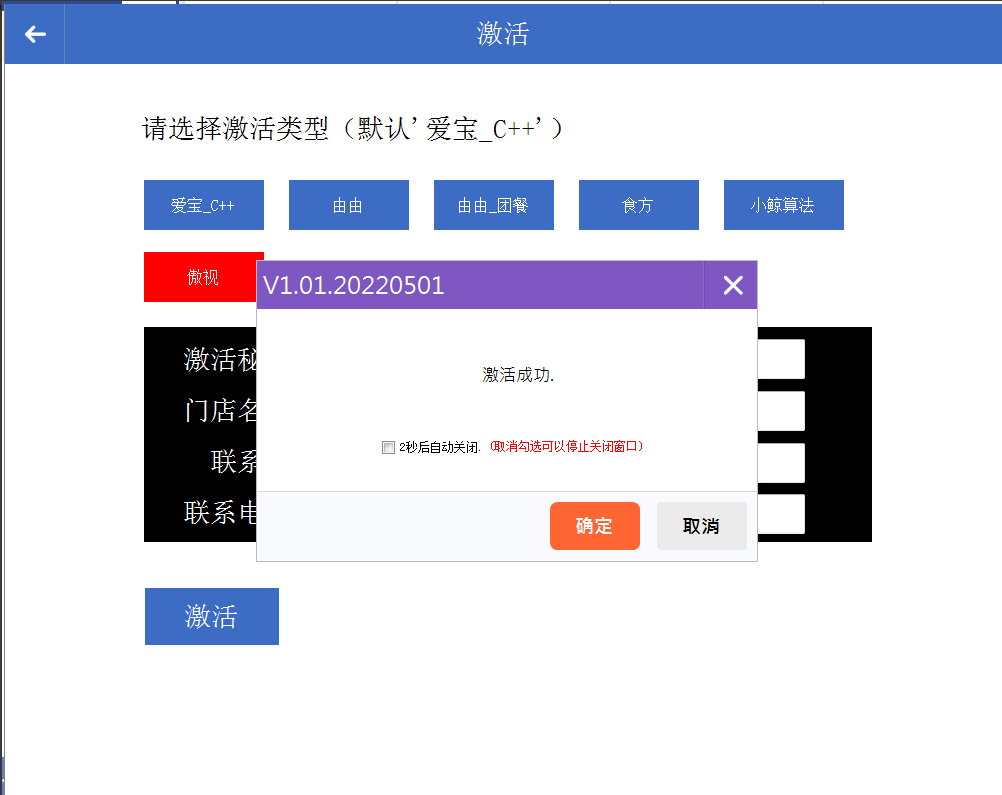Viewport: 1002px width, 795px height.
Task: Tap the blue 激活 button
Action: tap(211, 616)
